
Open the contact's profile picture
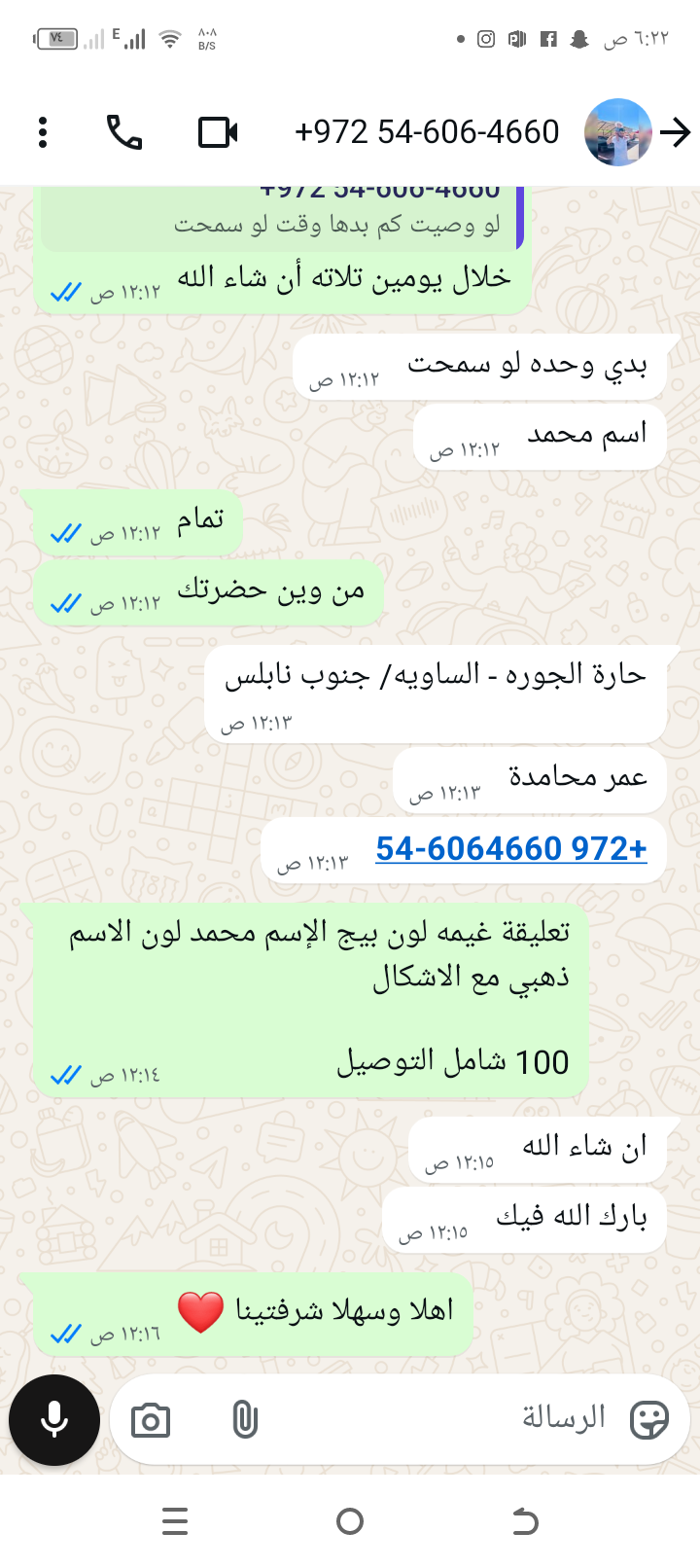point(617,132)
